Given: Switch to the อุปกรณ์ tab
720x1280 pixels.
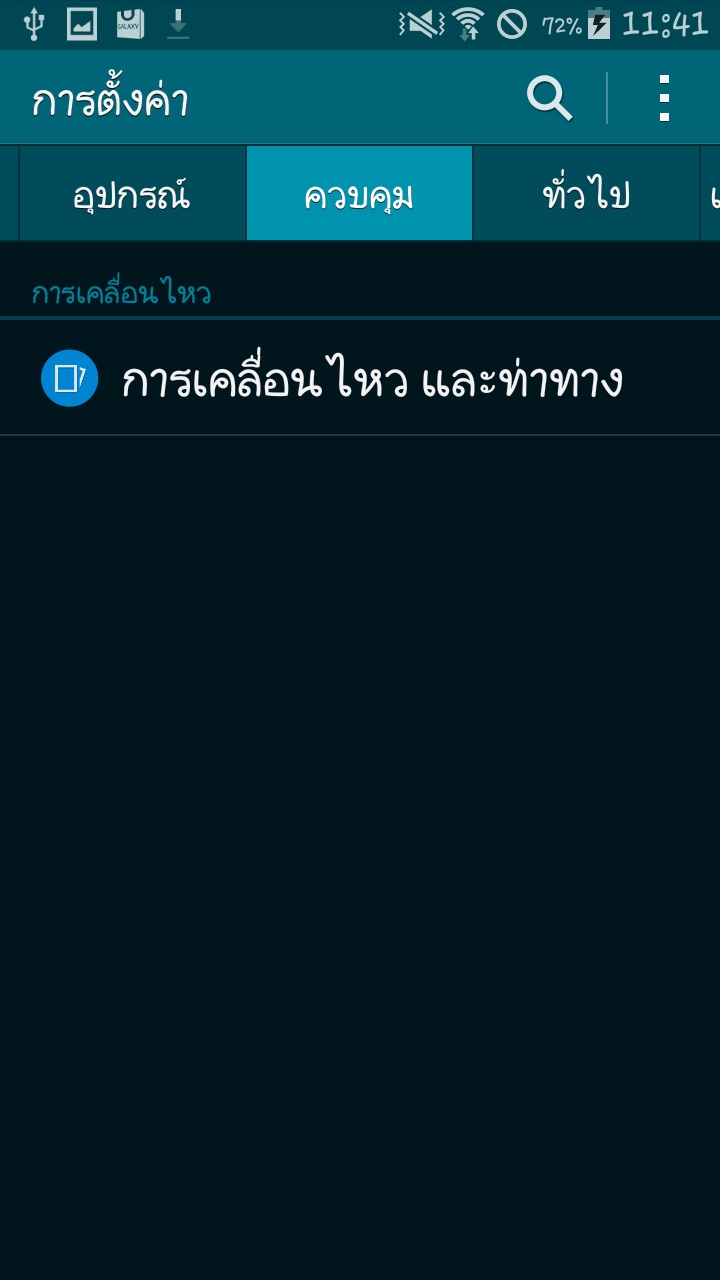Looking at the screenshot, I should point(132,194).
